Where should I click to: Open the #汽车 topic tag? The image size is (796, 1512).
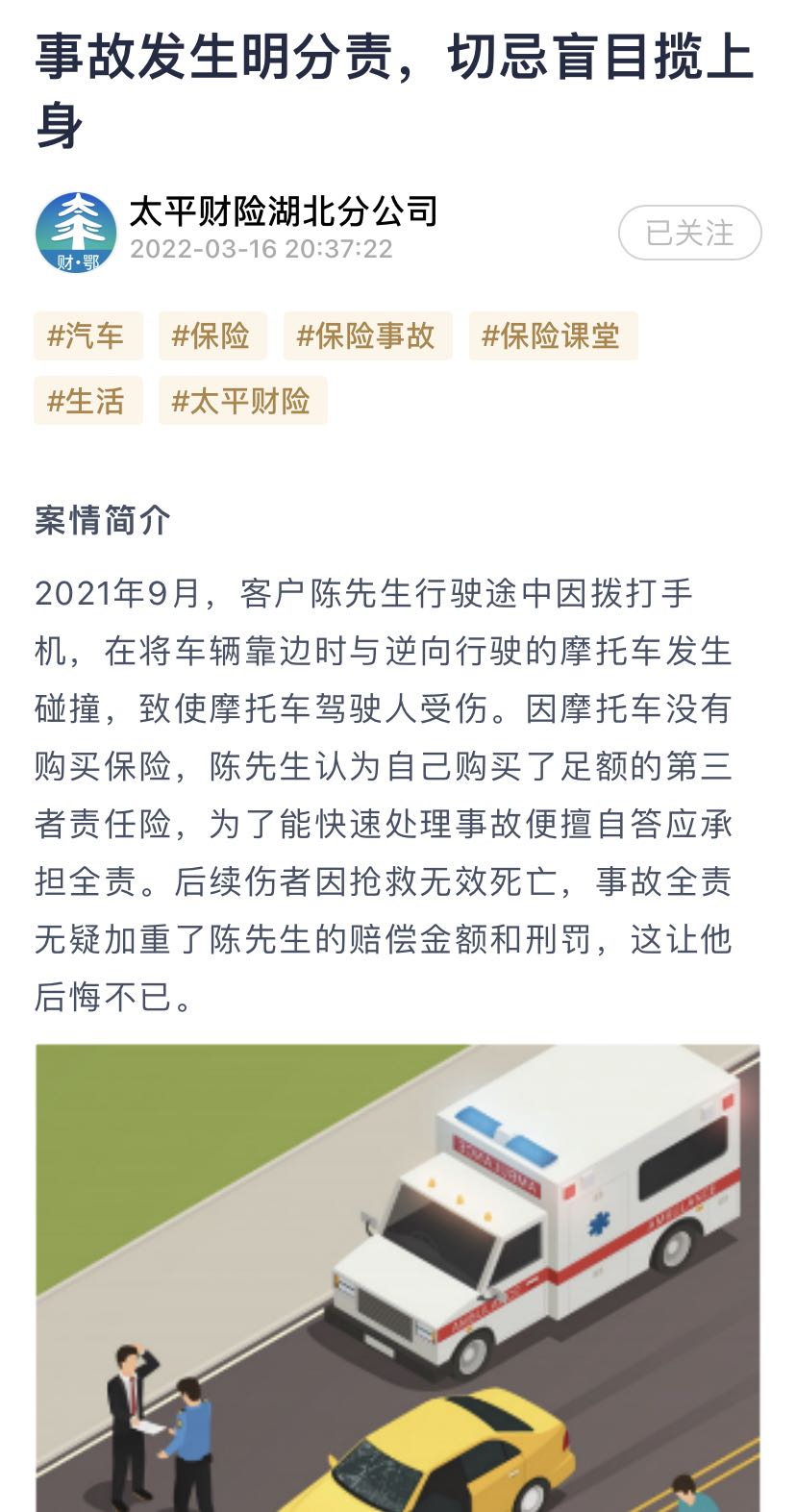click(87, 336)
